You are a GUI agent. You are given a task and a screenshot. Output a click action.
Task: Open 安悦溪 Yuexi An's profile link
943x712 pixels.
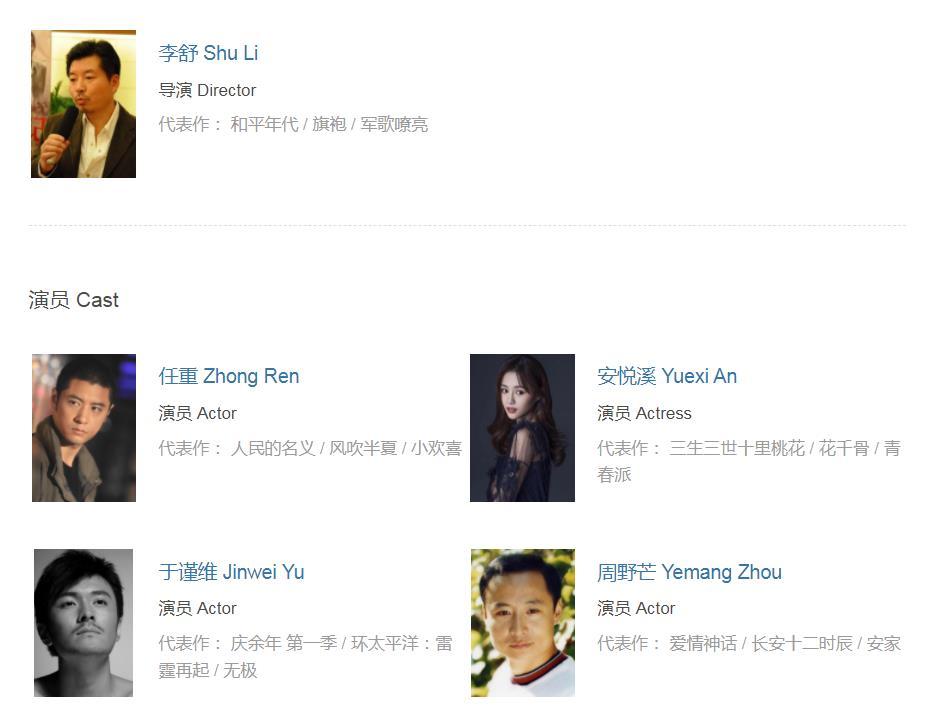click(x=667, y=376)
